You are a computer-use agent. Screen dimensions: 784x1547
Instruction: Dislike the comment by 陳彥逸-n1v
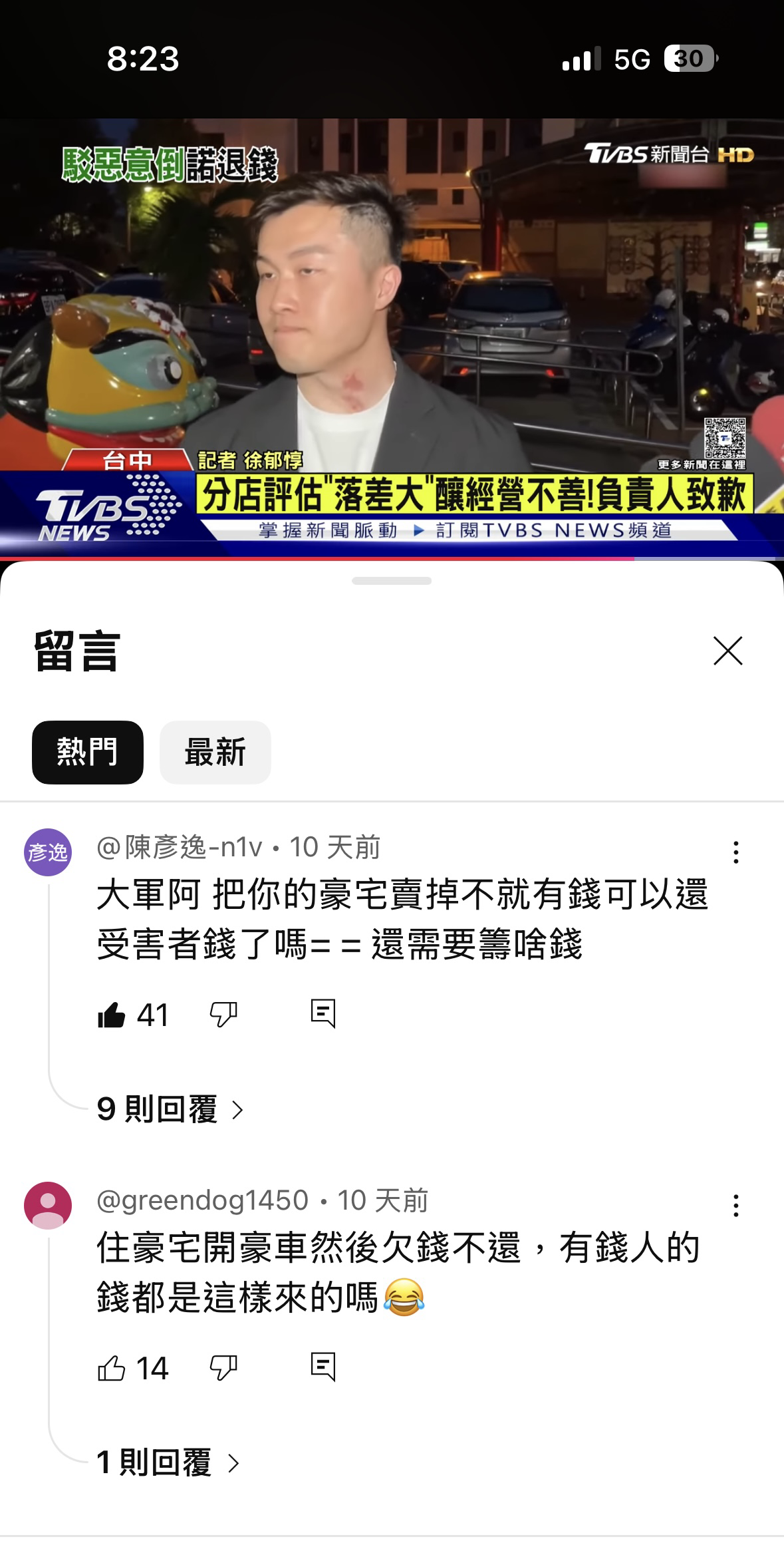(223, 1015)
